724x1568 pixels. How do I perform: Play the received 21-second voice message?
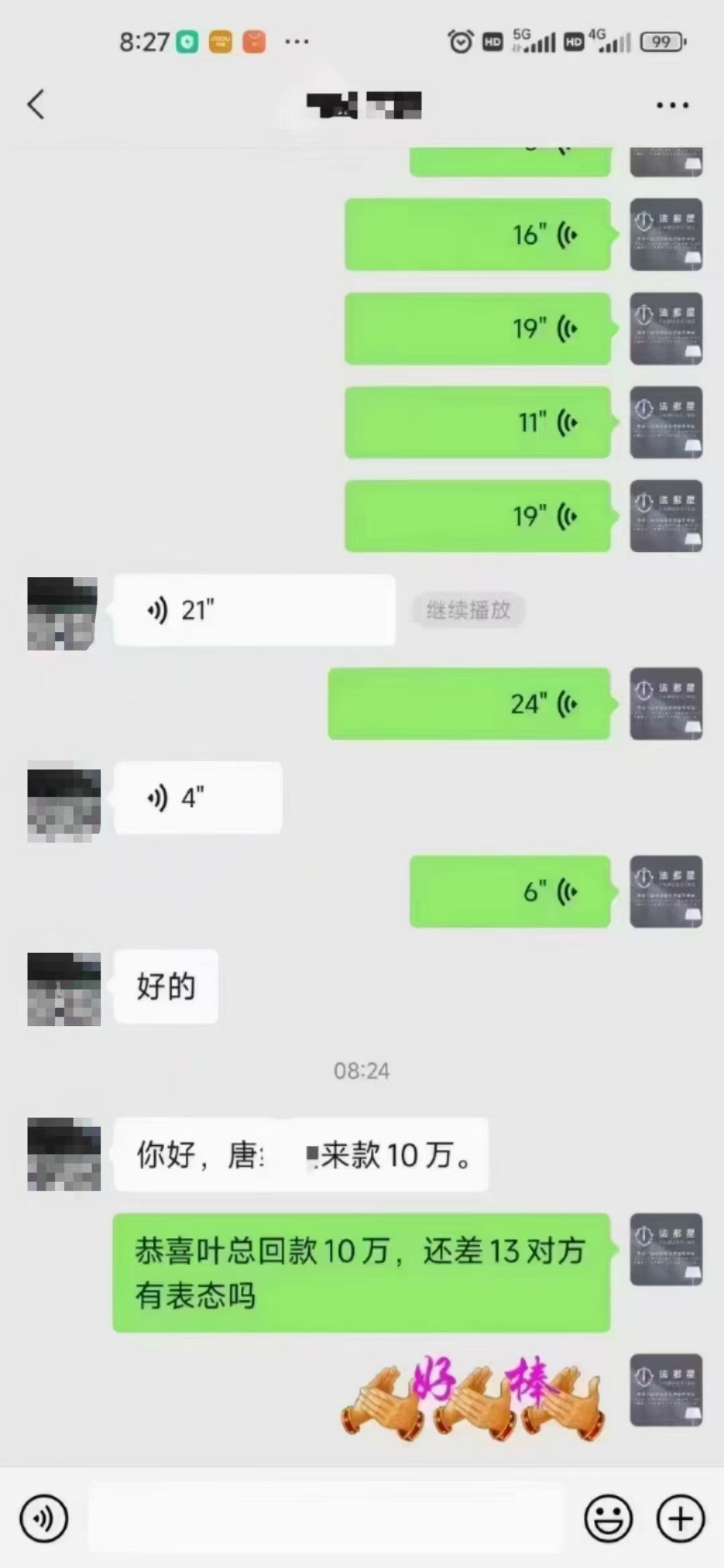pos(253,610)
